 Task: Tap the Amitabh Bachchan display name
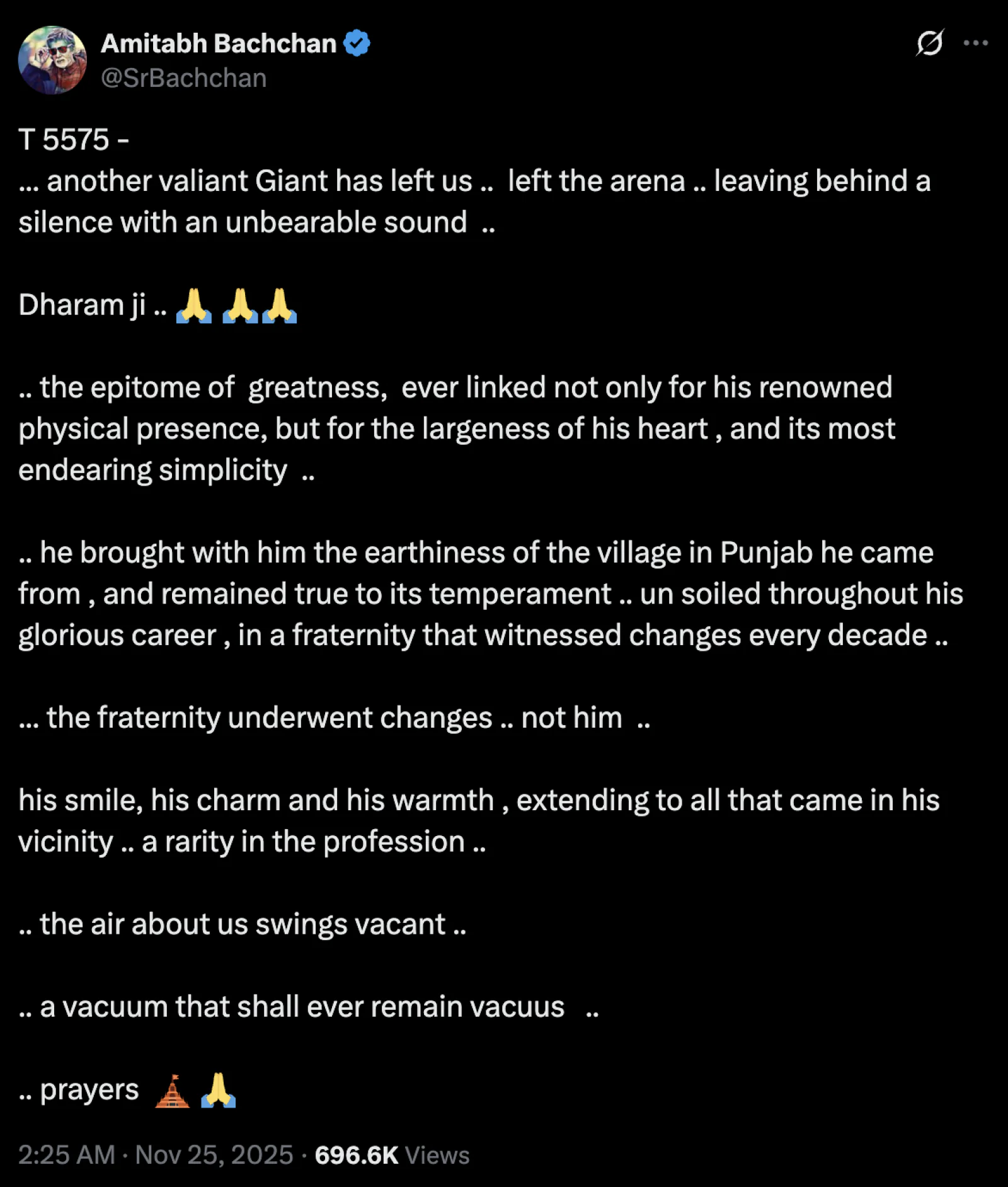(218, 43)
